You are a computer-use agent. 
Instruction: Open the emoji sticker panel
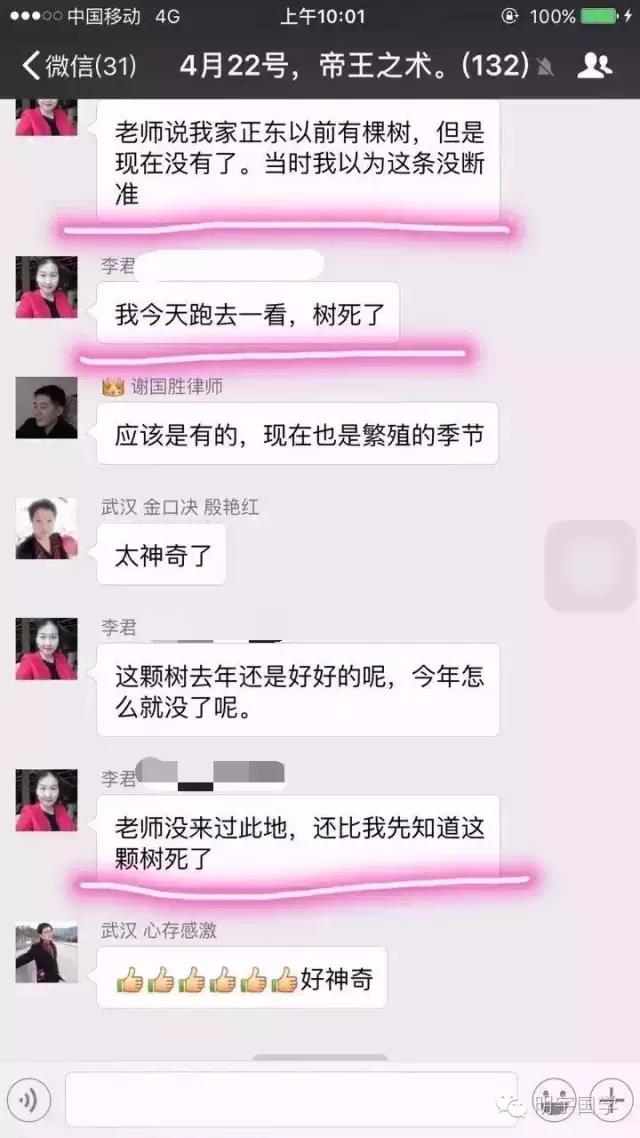click(x=553, y=1100)
